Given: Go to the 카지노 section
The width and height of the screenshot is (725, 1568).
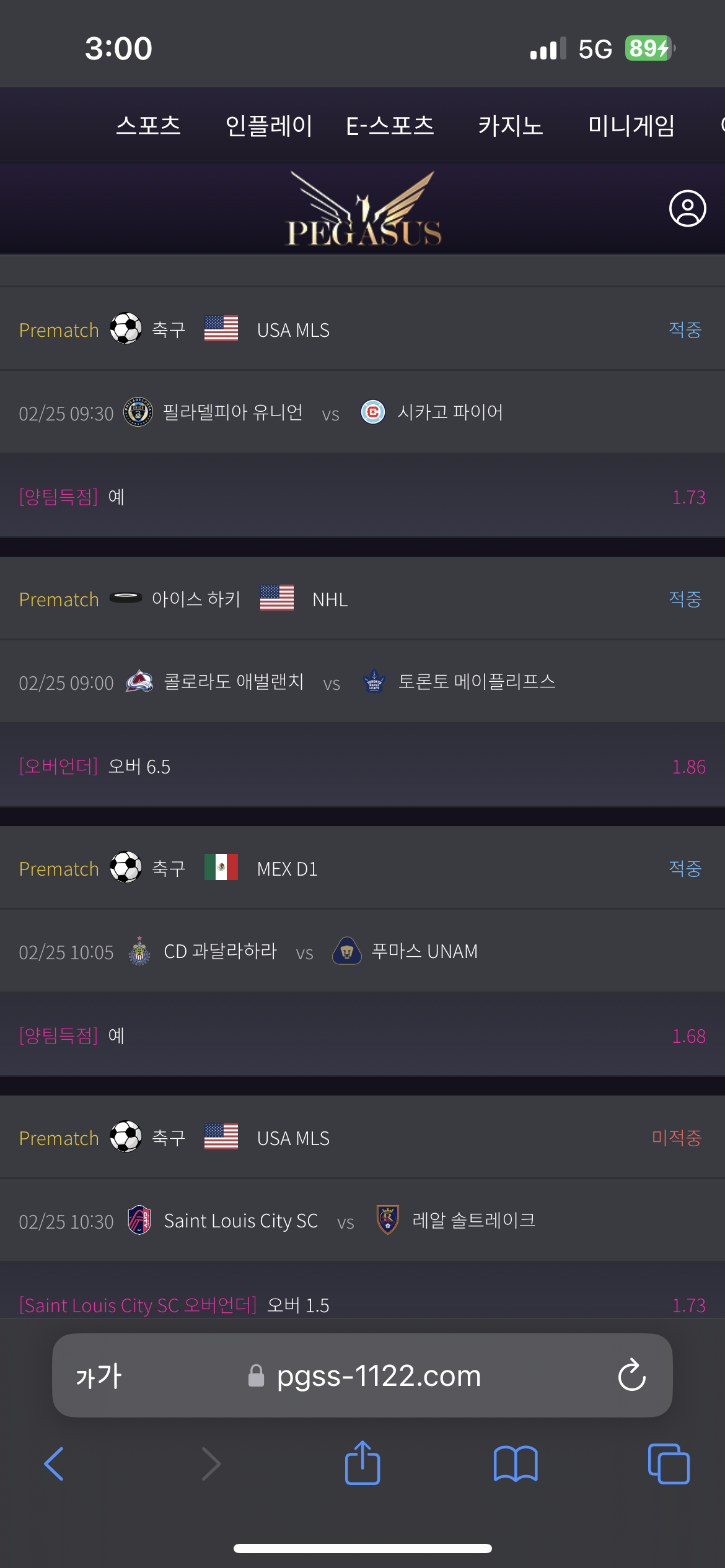Looking at the screenshot, I should [x=510, y=126].
